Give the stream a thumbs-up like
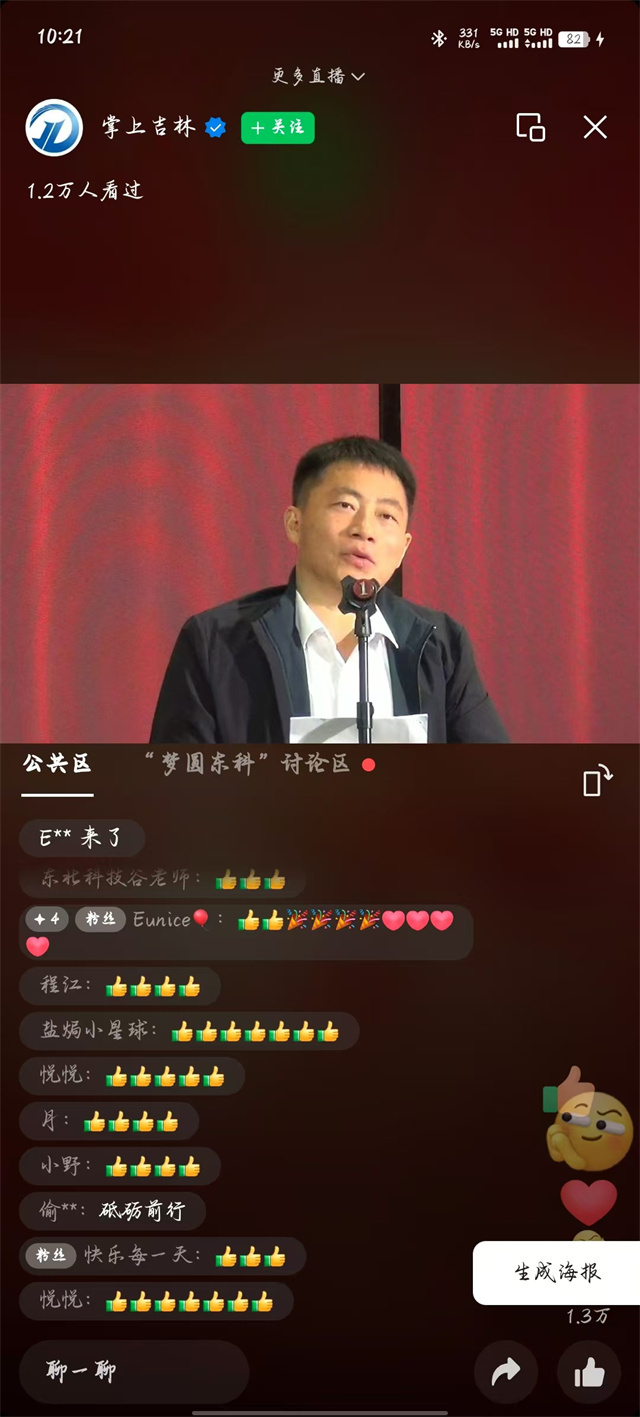640x1417 pixels. (x=589, y=1373)
